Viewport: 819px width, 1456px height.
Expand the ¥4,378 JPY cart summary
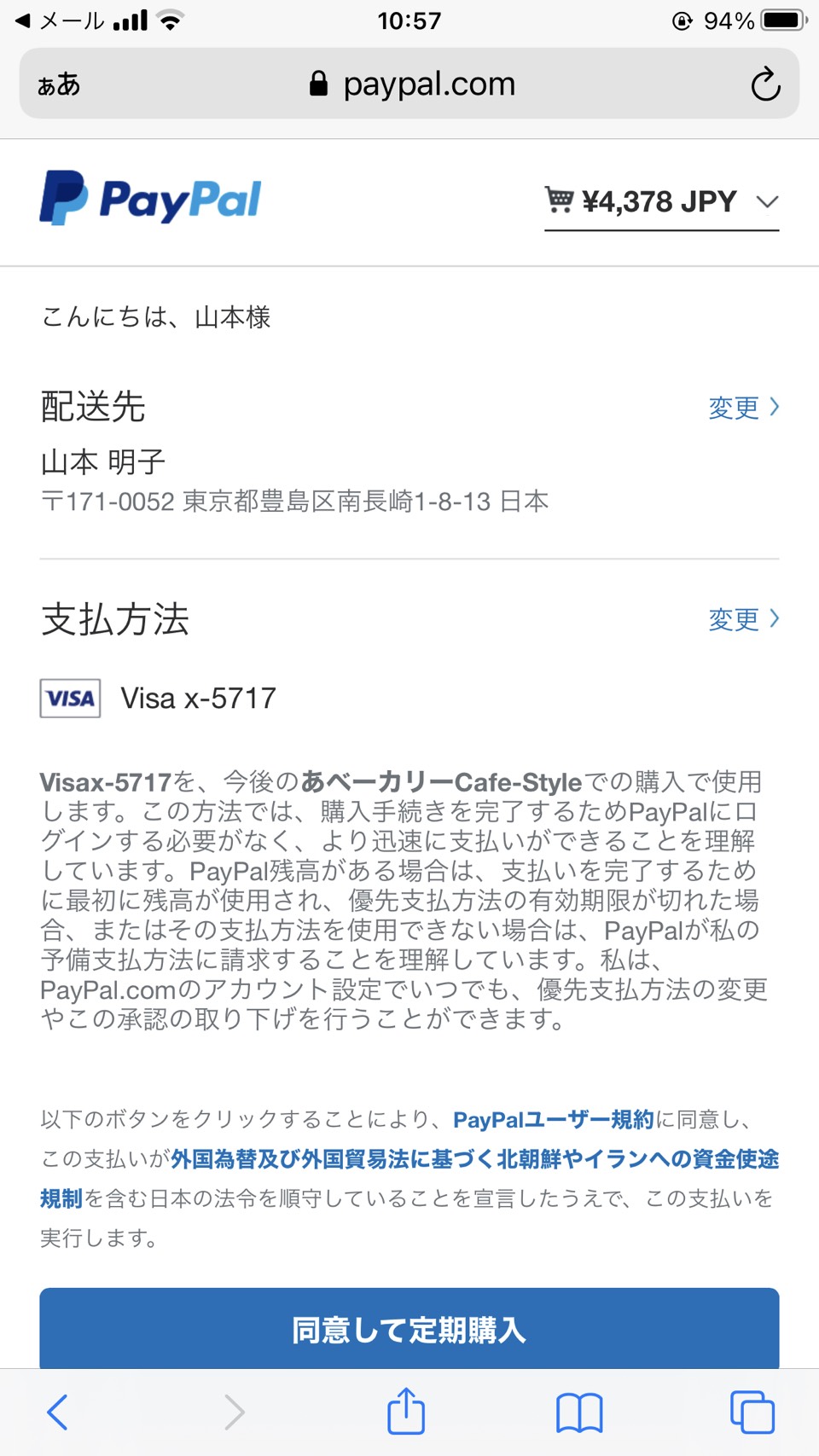(x=662, y=202)
